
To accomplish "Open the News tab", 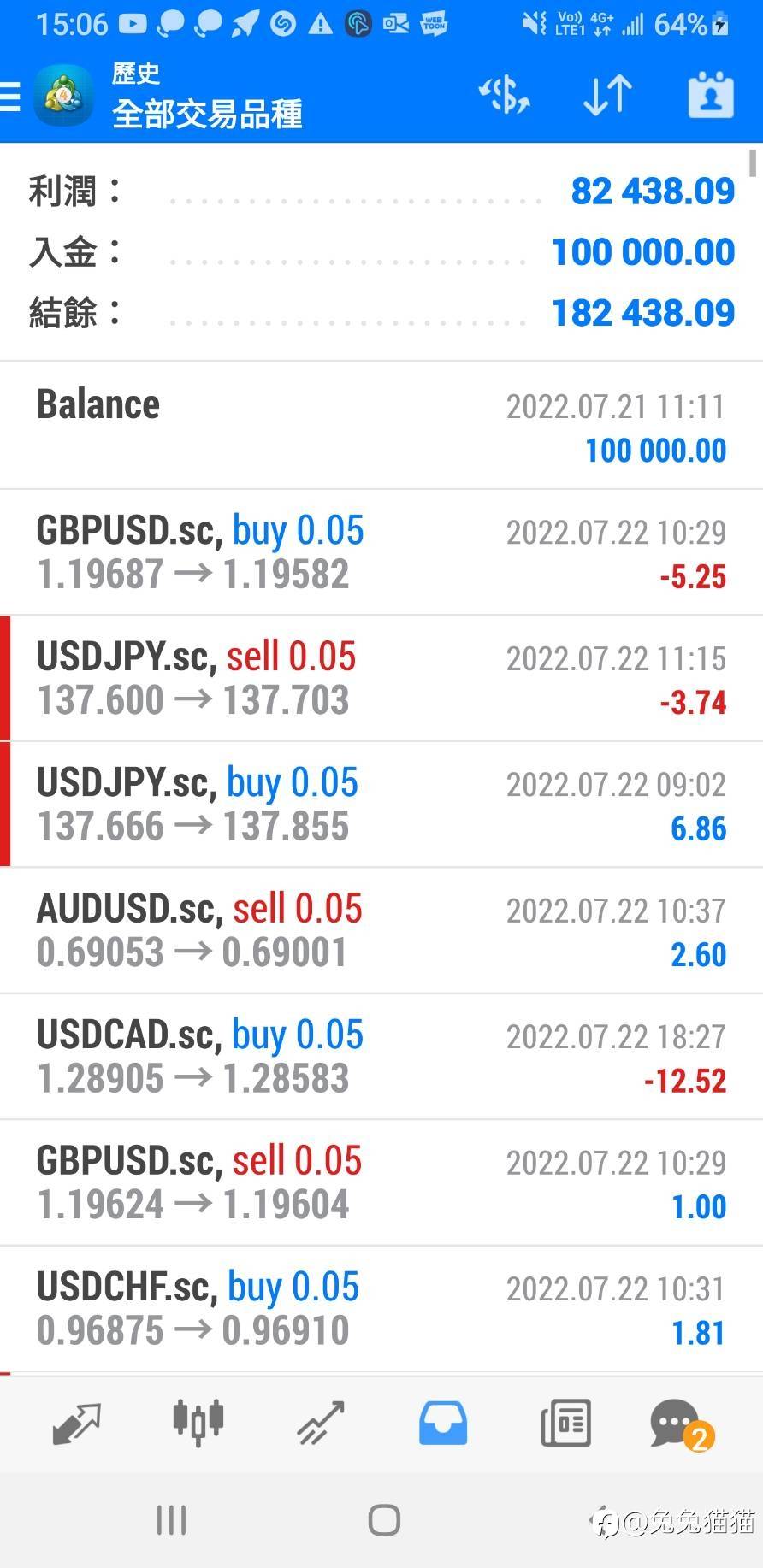I will (565, 1423).
